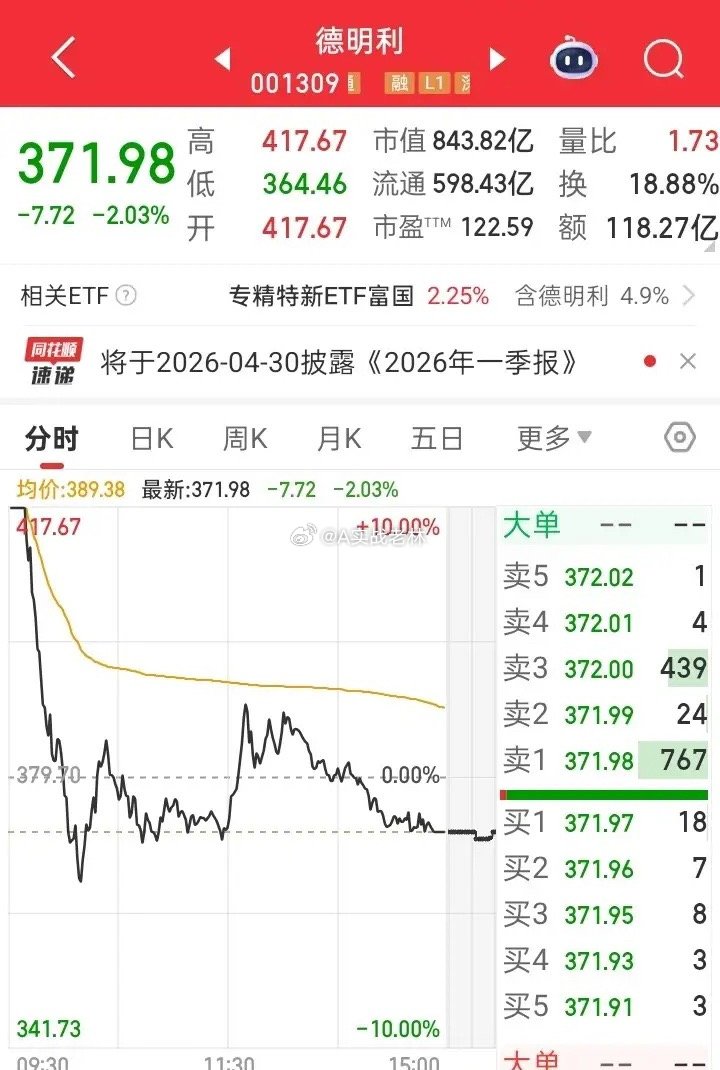Viewport: 720px width, 1070px height.
Task: Open the 更多 chart type dropdown
Action: 549,437
